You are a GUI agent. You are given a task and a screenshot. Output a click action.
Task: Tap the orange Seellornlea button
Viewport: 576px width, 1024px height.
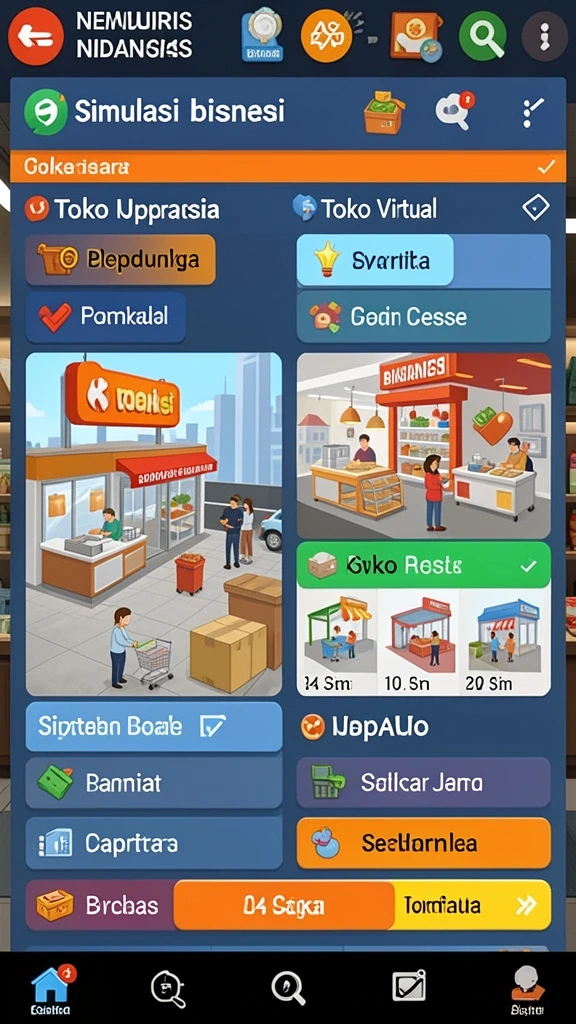pos(424,843)
